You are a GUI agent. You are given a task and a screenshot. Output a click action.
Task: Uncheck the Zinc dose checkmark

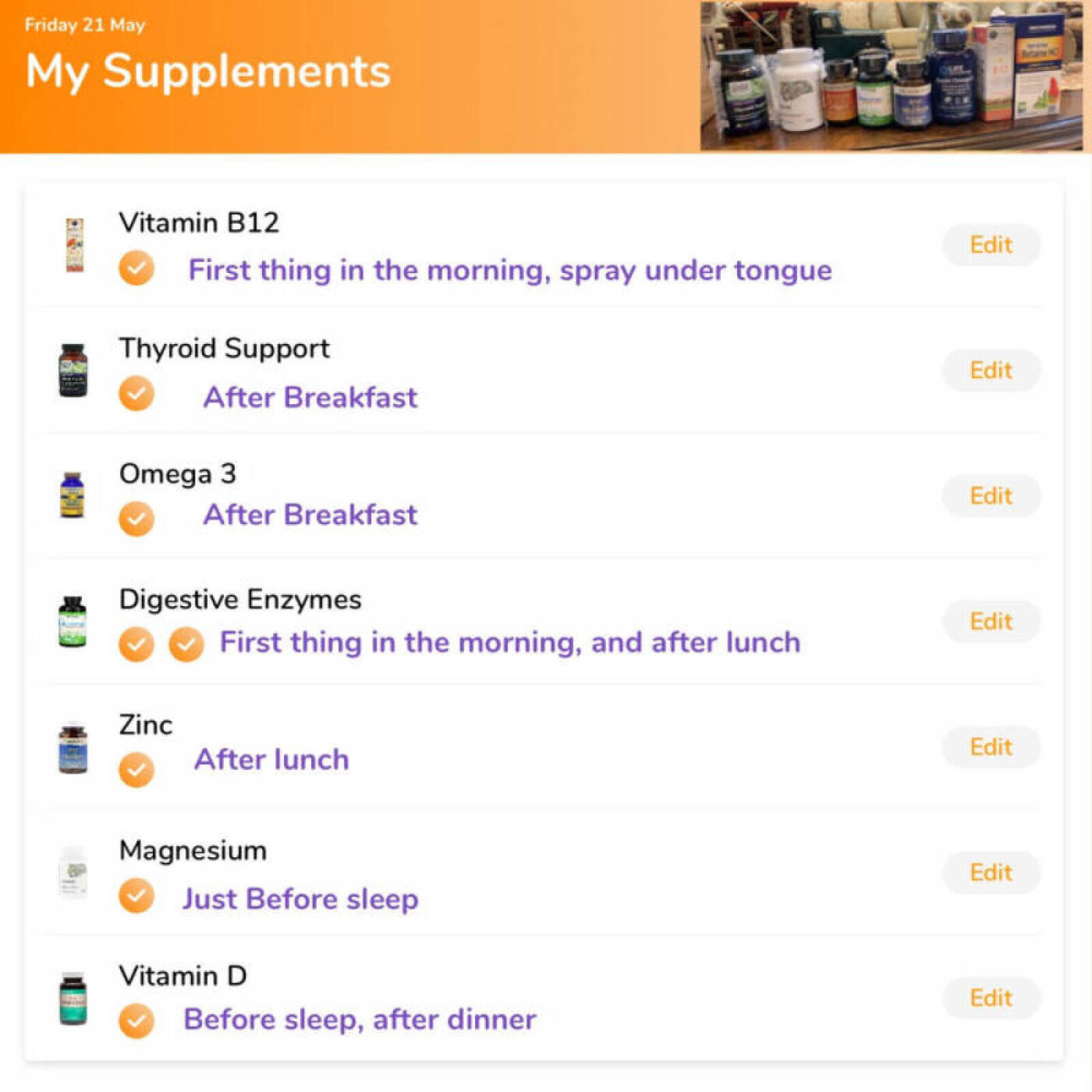136,770
